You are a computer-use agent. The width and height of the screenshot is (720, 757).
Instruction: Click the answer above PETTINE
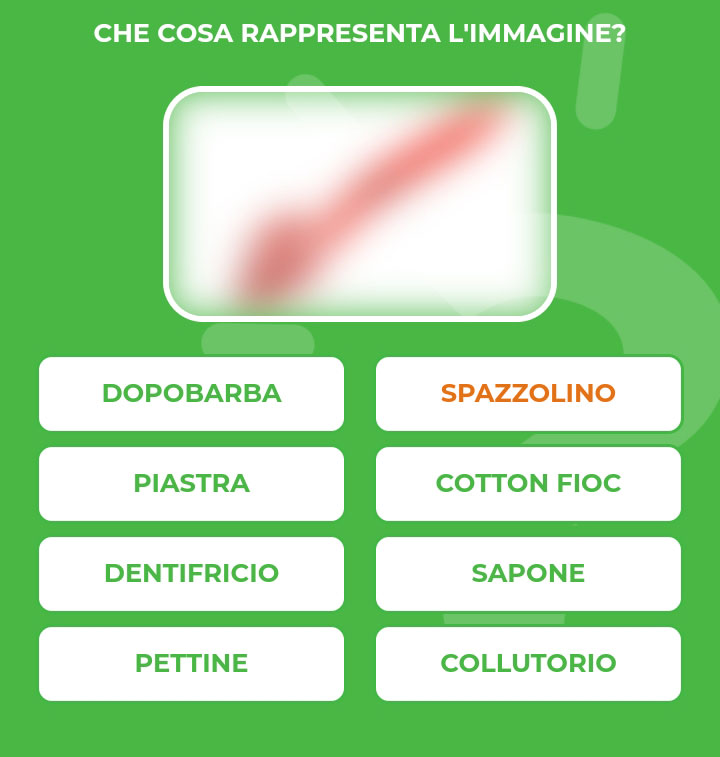191,574
